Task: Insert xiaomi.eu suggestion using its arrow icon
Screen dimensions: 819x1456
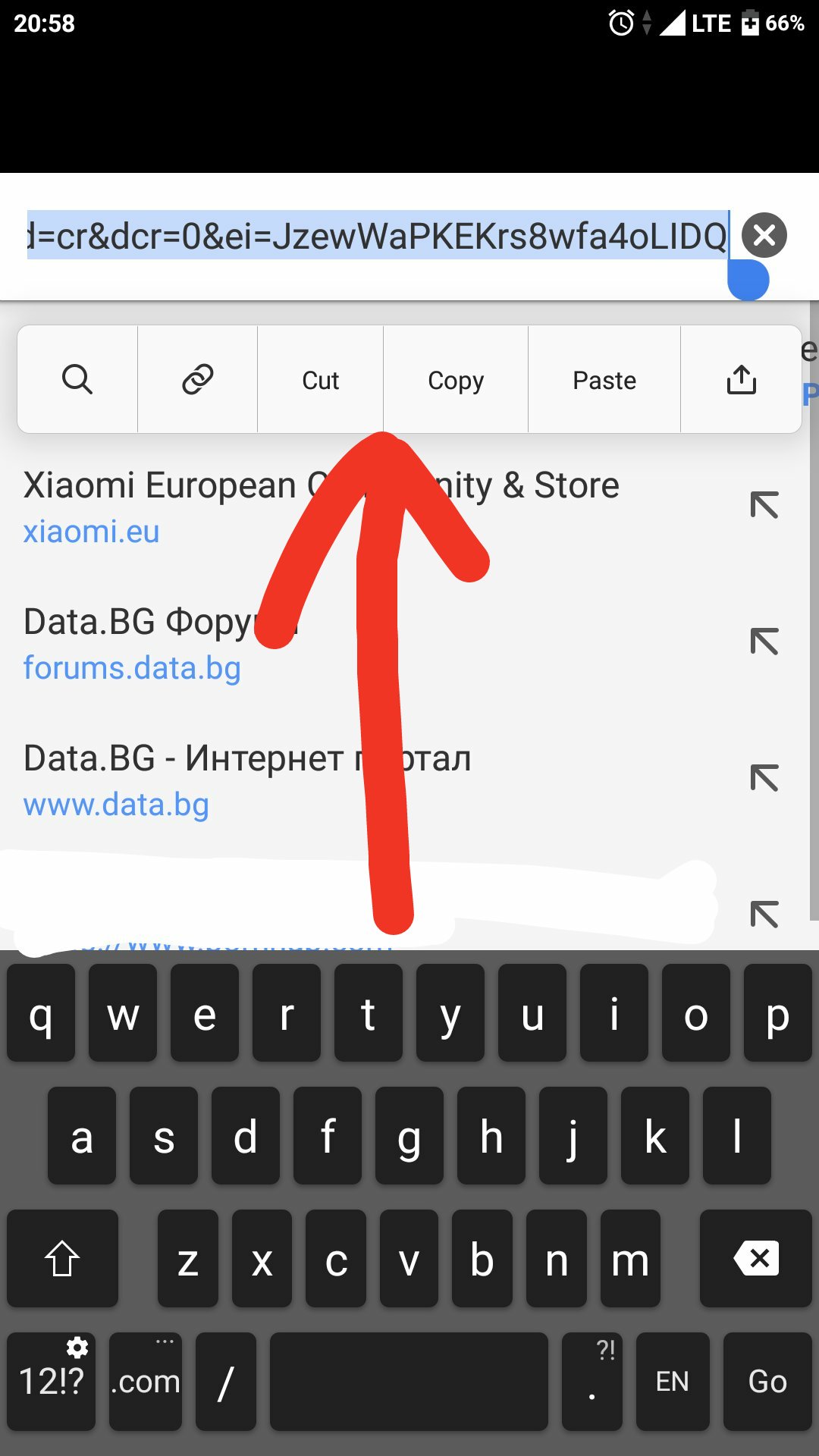Action: (764, 505)
